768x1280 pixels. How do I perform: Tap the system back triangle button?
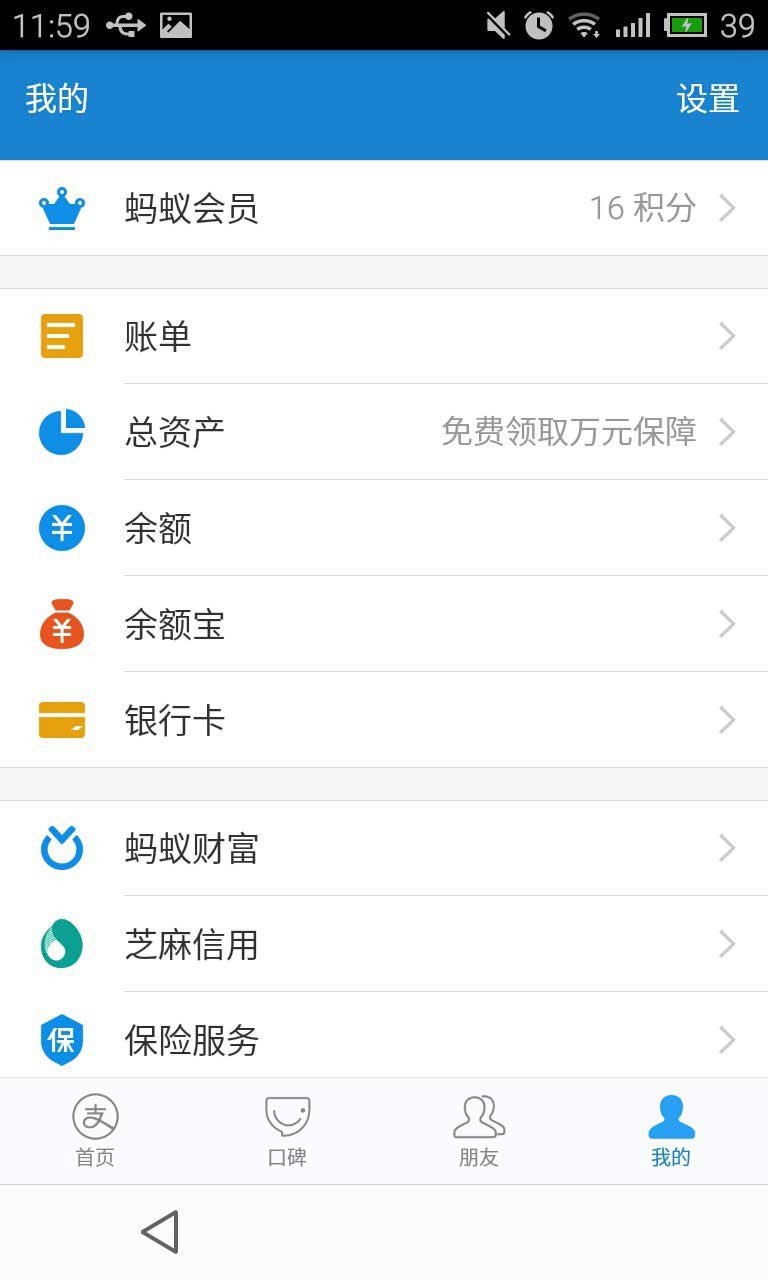[x=160, y=1232]
